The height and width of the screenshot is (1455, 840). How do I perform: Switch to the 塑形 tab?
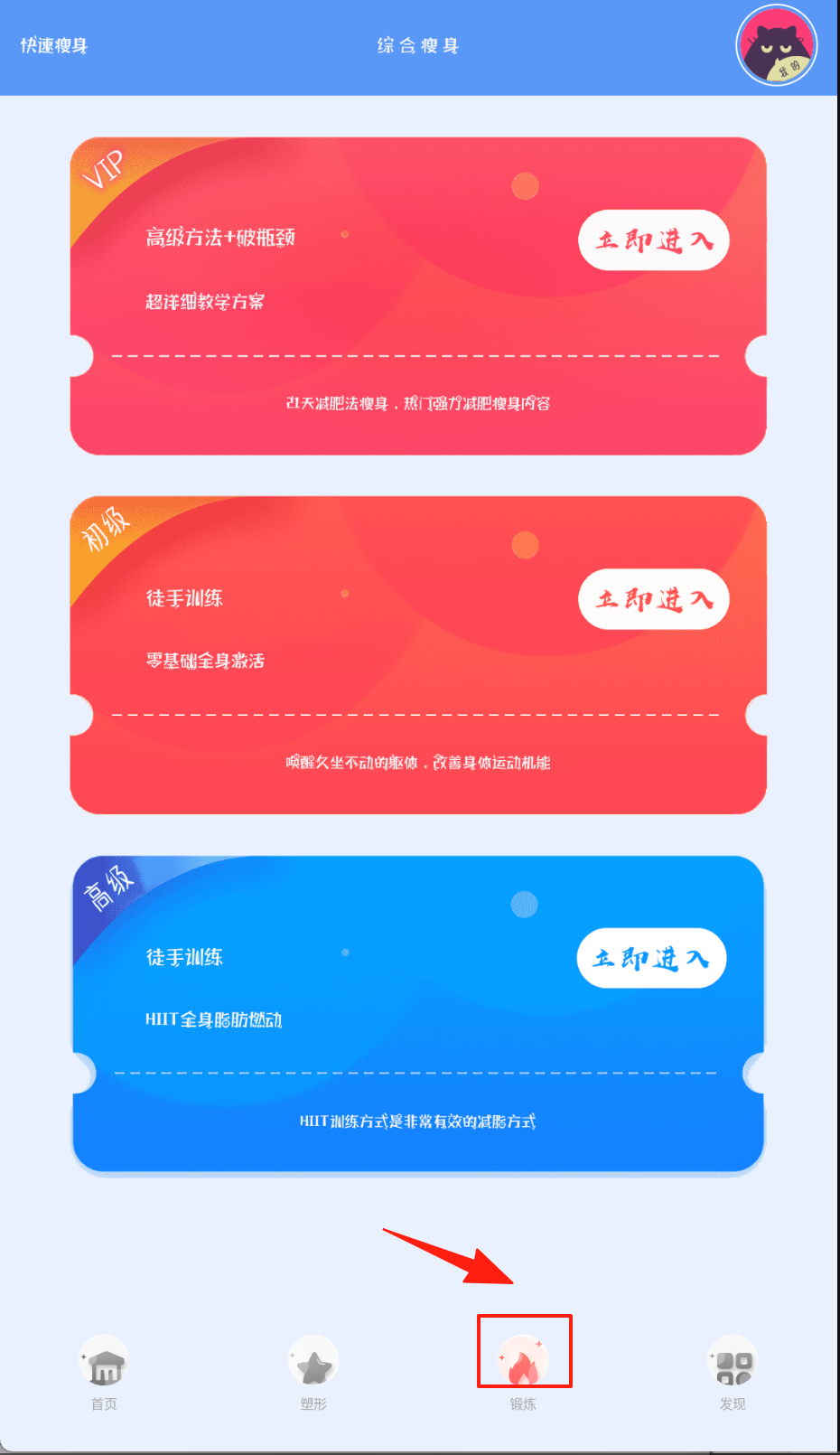coord(313,1372)
